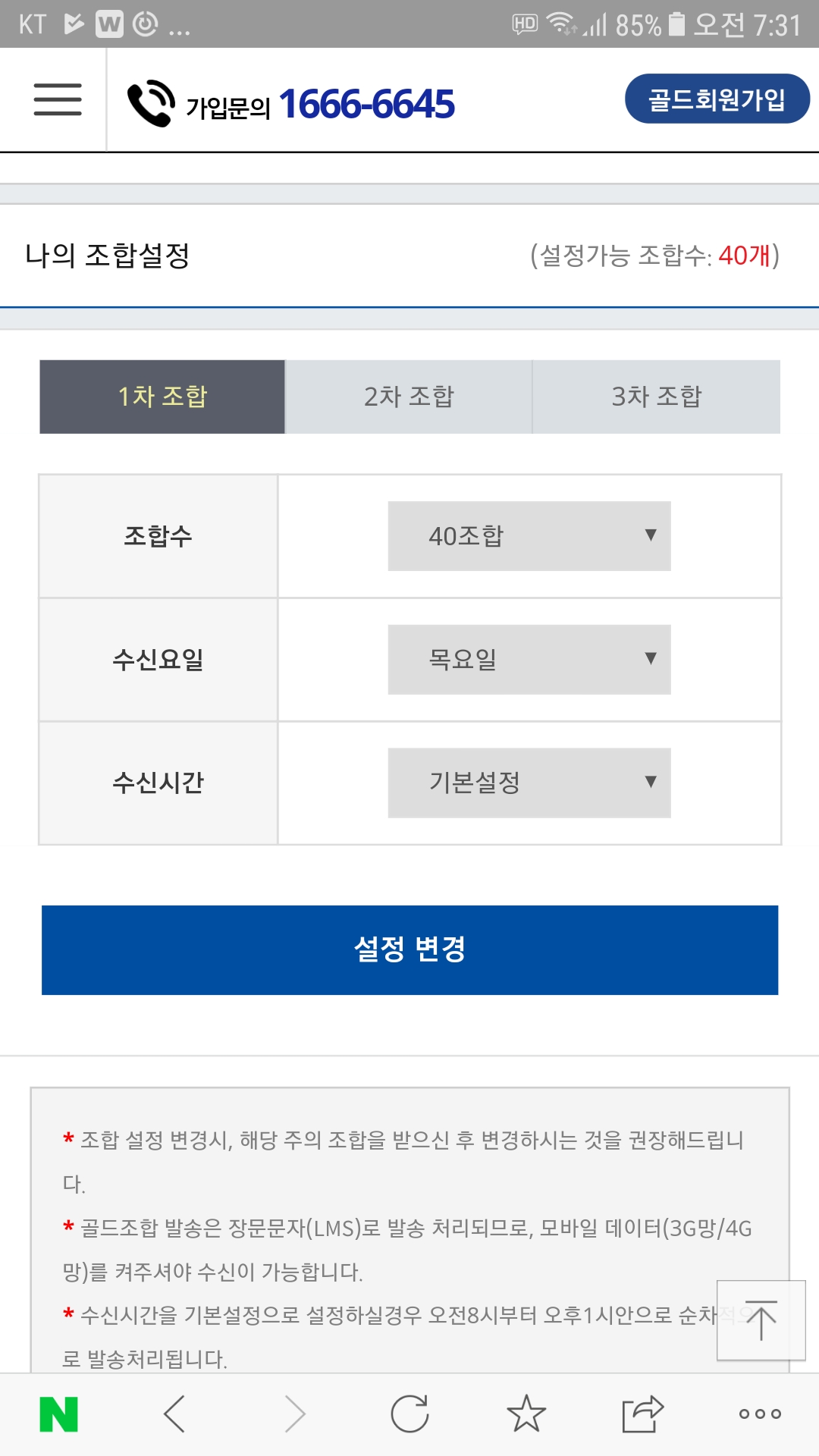This screenshot has width=819, height=1456.
Task: Switch to the 1차 조합 tab
Action: point(162,397)
